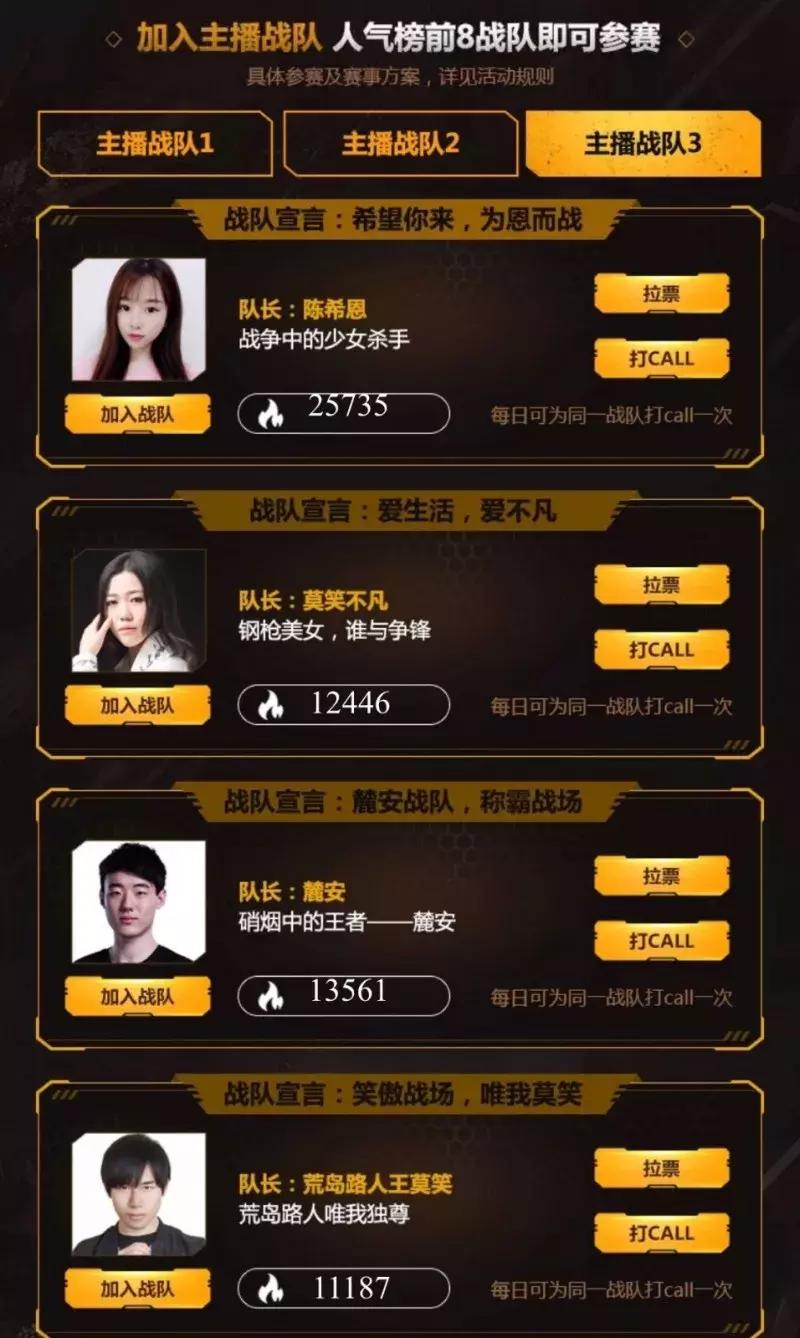The height and width of the screenshot is (1338, 800).
Task: Hit 打CALL for 荒岛路人王莫笑's team
Action: pos(661,1233)
